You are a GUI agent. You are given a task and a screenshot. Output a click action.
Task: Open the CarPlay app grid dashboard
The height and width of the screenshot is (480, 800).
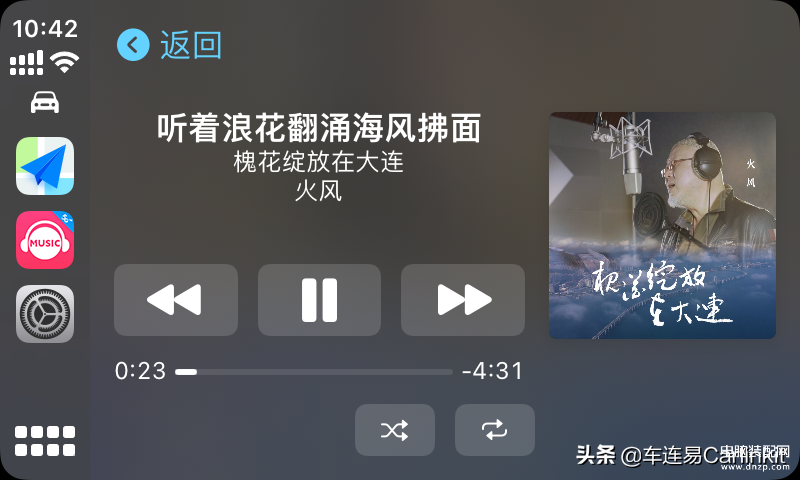(45, 441)
